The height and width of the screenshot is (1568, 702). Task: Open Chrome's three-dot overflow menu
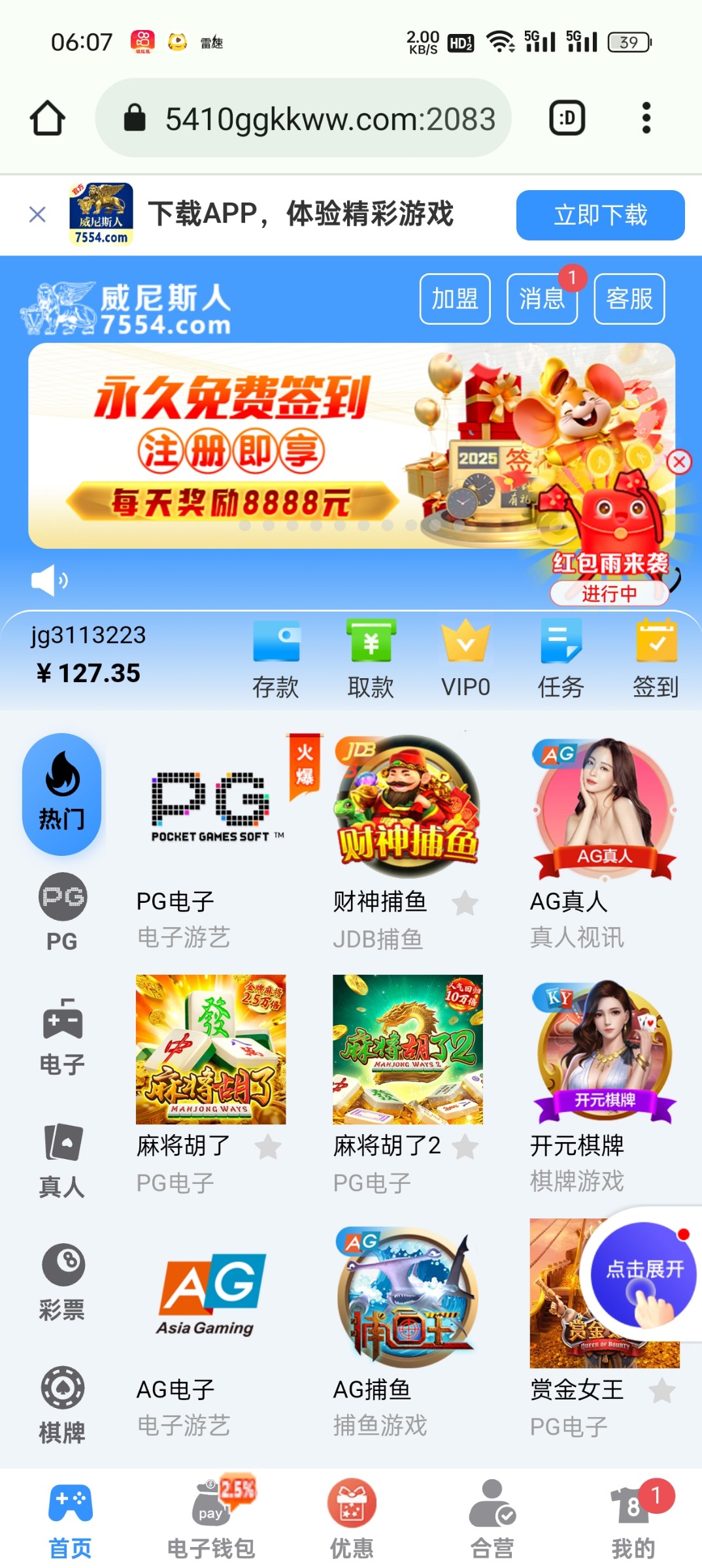pyautogui.click(x=646, y=118)
